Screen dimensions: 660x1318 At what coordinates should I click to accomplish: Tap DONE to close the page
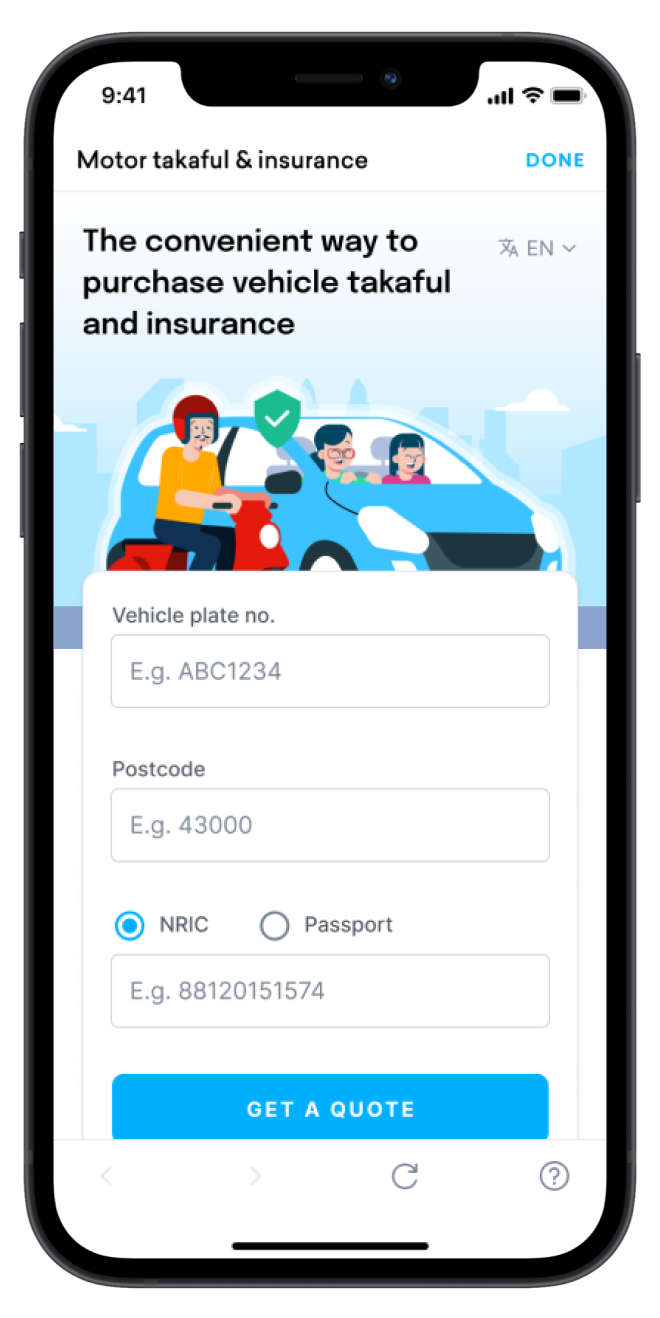point(554,160)
